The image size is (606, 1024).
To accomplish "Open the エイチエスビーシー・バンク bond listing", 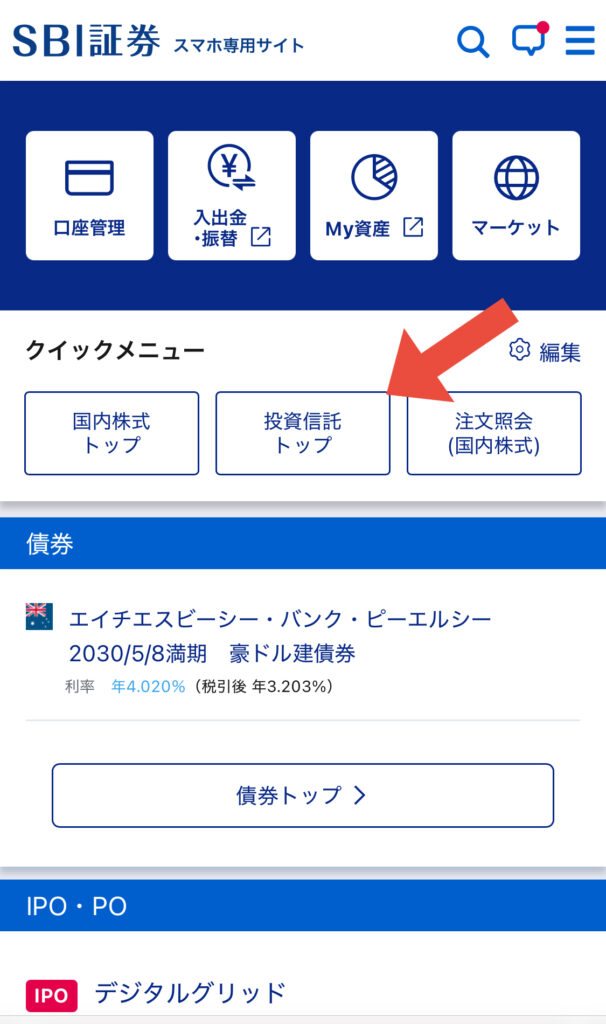I will [x=280, y=636].
